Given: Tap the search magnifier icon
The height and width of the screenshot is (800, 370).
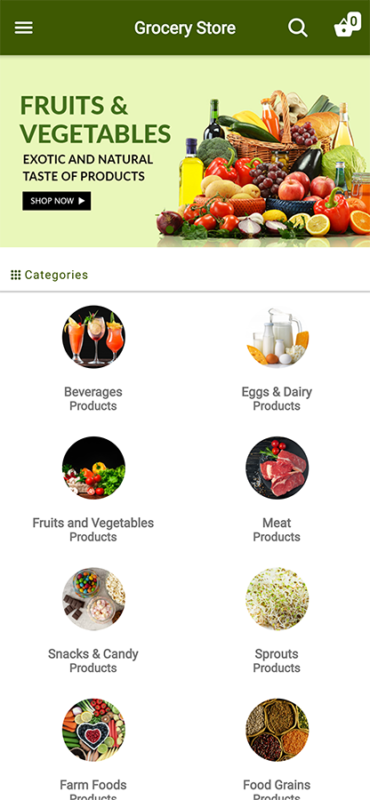Looking at the screenshot, I should pos(298,28).
